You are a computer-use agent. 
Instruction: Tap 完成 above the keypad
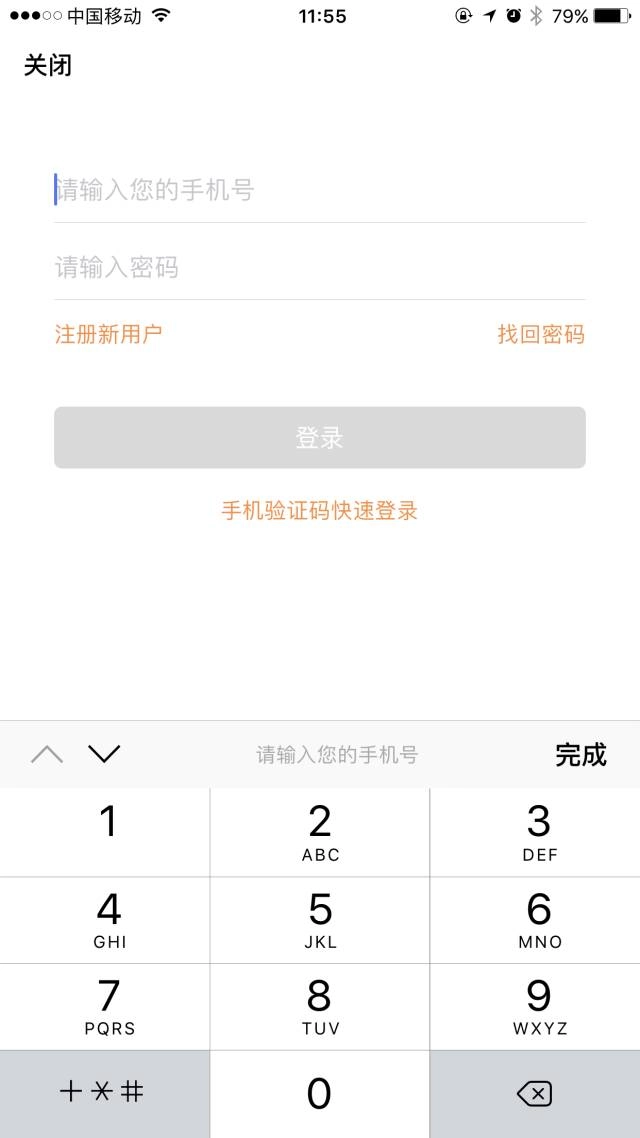pos(581,754)
